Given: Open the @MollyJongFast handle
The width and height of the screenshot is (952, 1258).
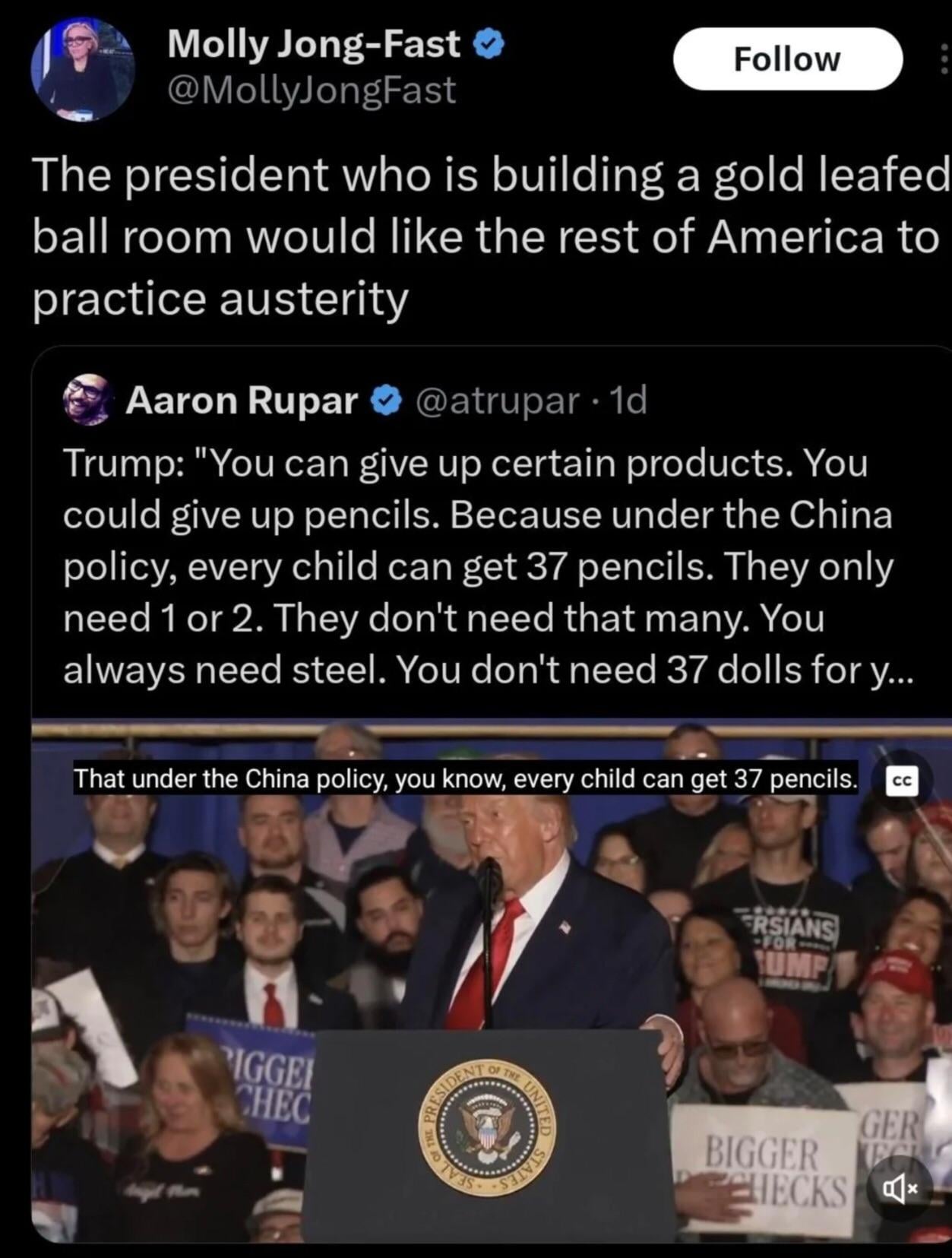Looking at the screenshot, I should click(x=312, y=90).
